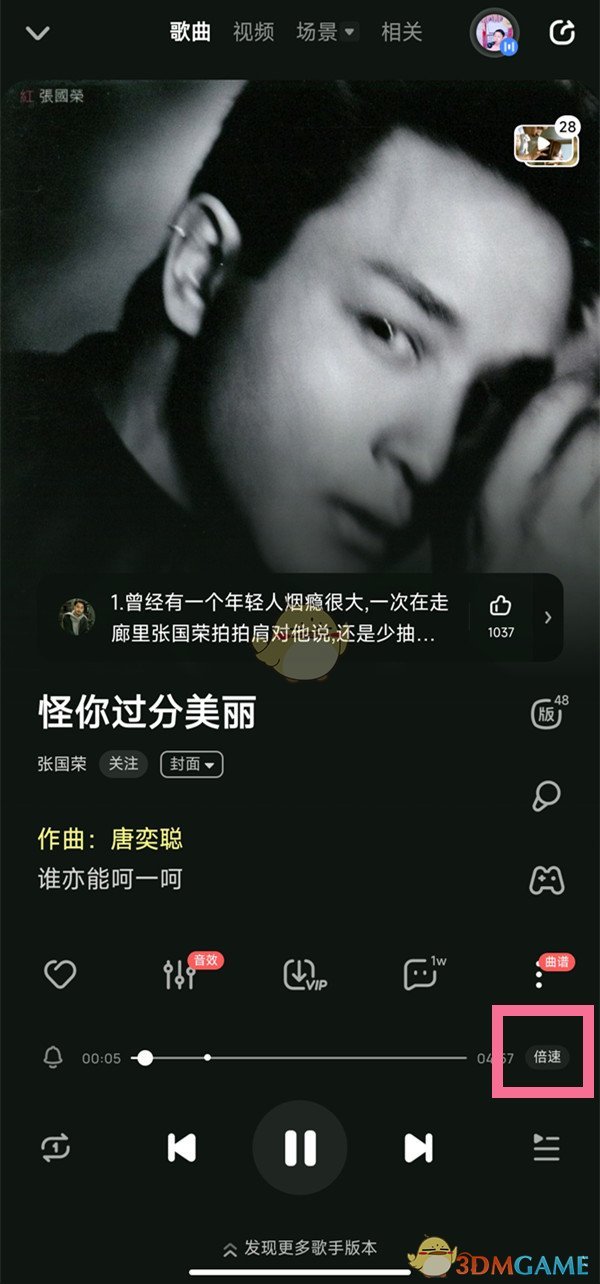Screen dimensions: 600x1284
Task: Download the song
Action: [304, 974]
